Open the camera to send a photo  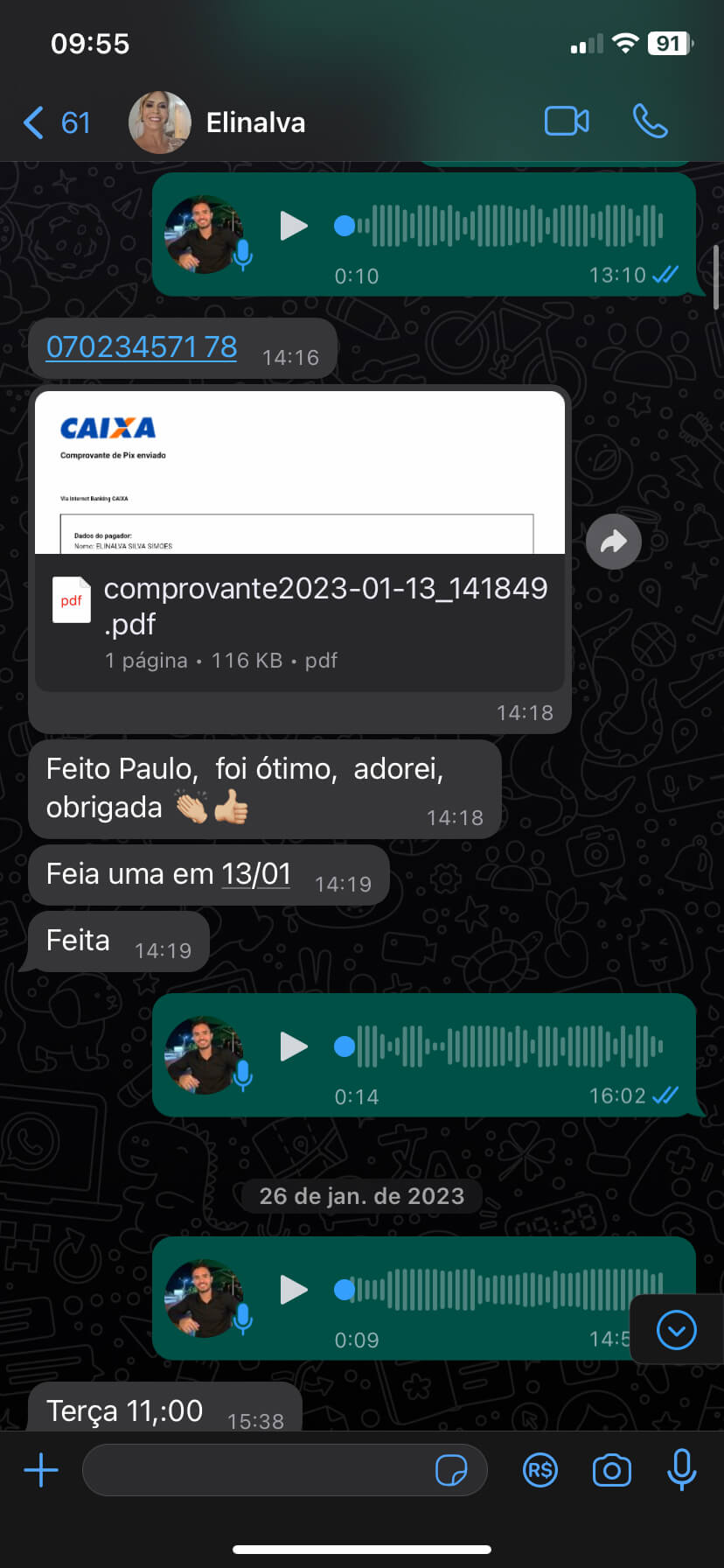[x=611, y=1470]
